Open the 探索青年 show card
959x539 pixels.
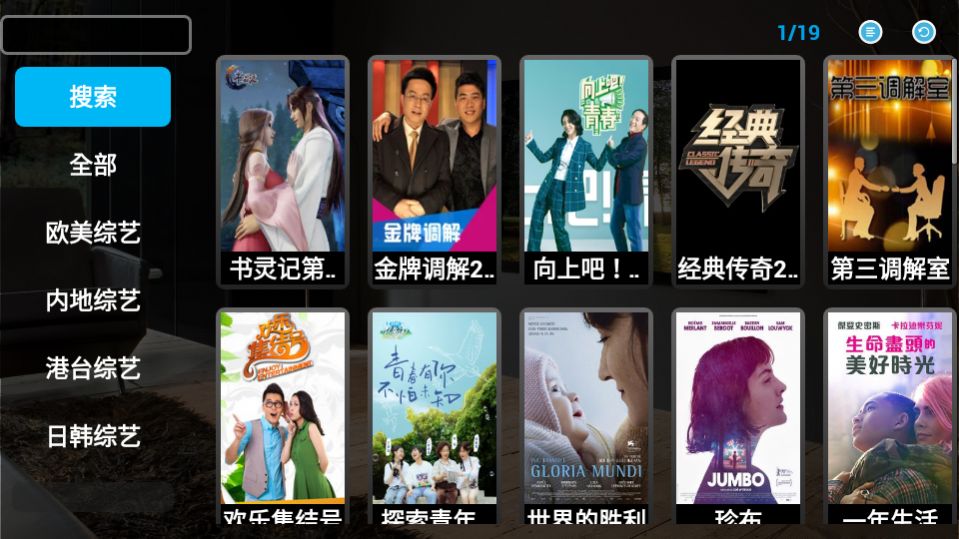coord(434,420)
